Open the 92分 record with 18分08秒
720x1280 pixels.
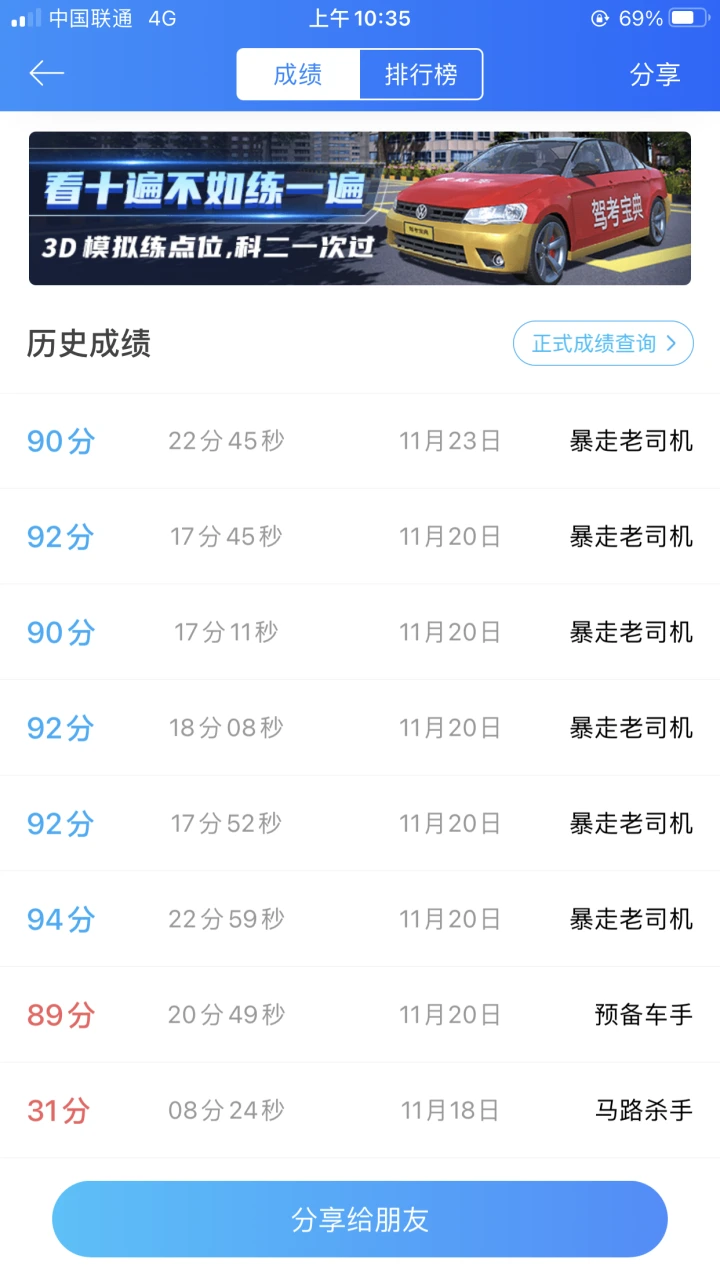pos(360,728)
